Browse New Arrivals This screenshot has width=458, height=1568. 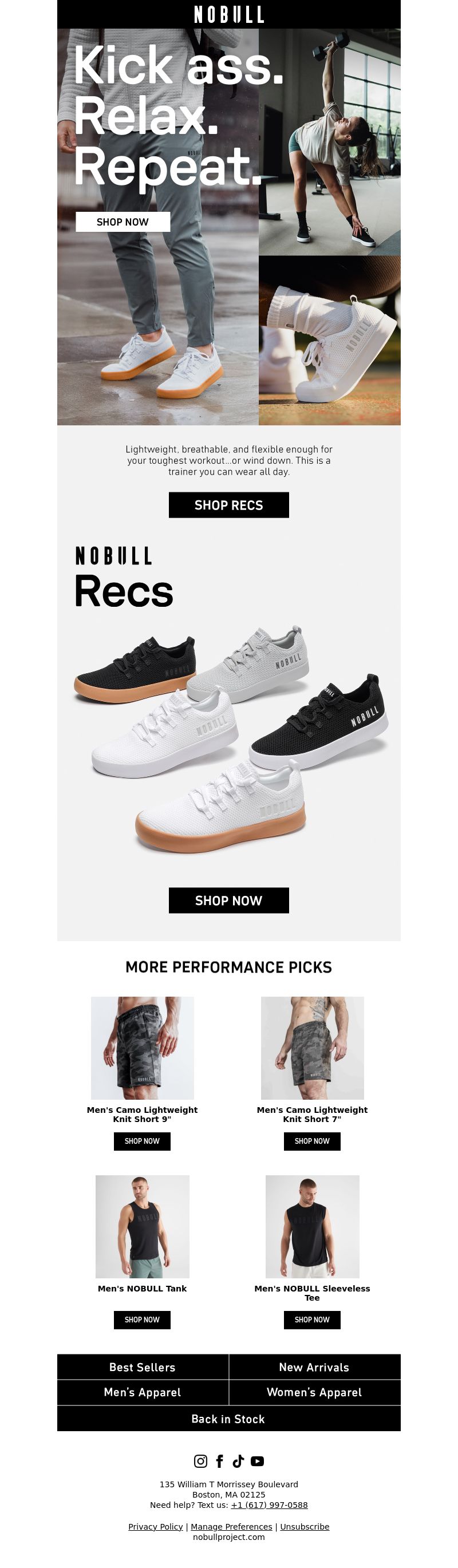click(x=314, y=1367)
